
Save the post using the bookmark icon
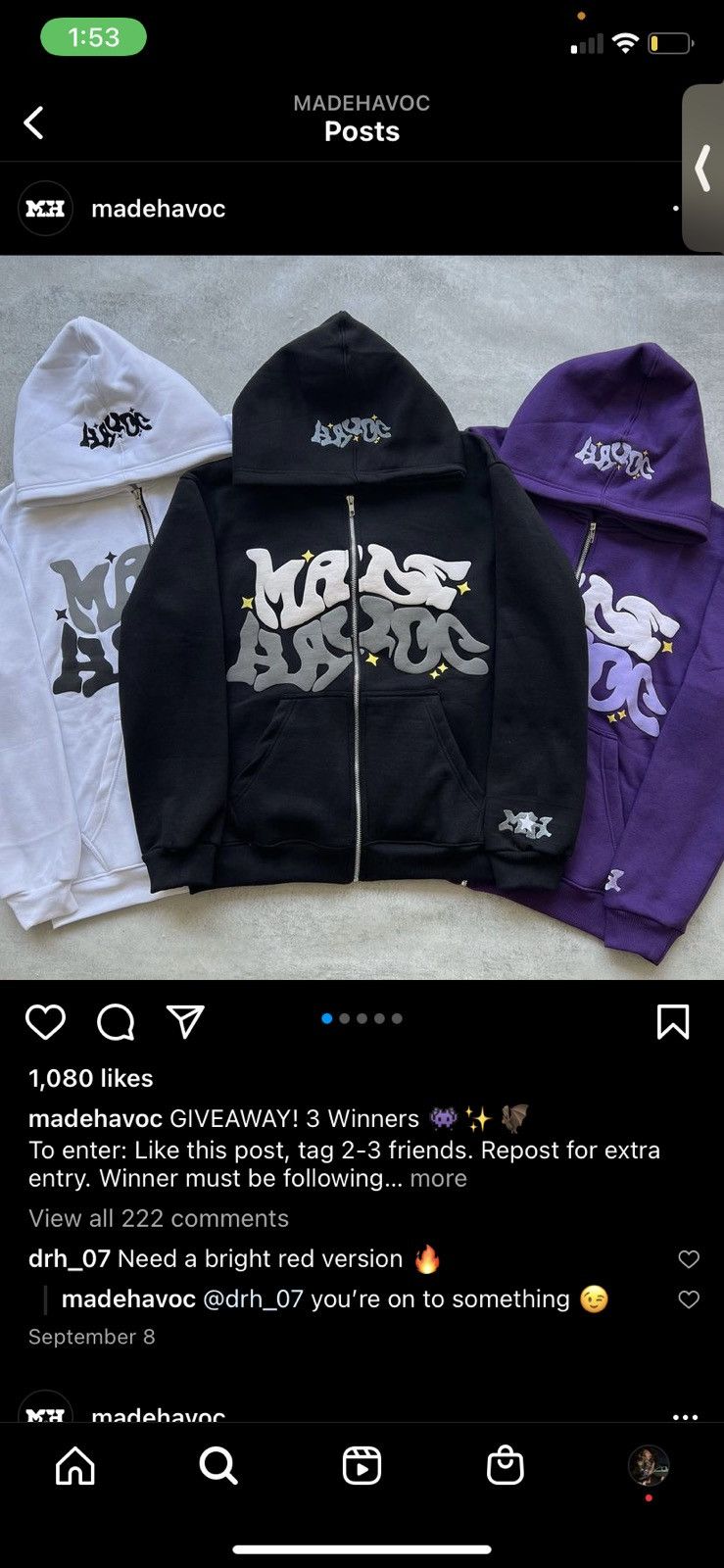click(x=674, y=1022)
